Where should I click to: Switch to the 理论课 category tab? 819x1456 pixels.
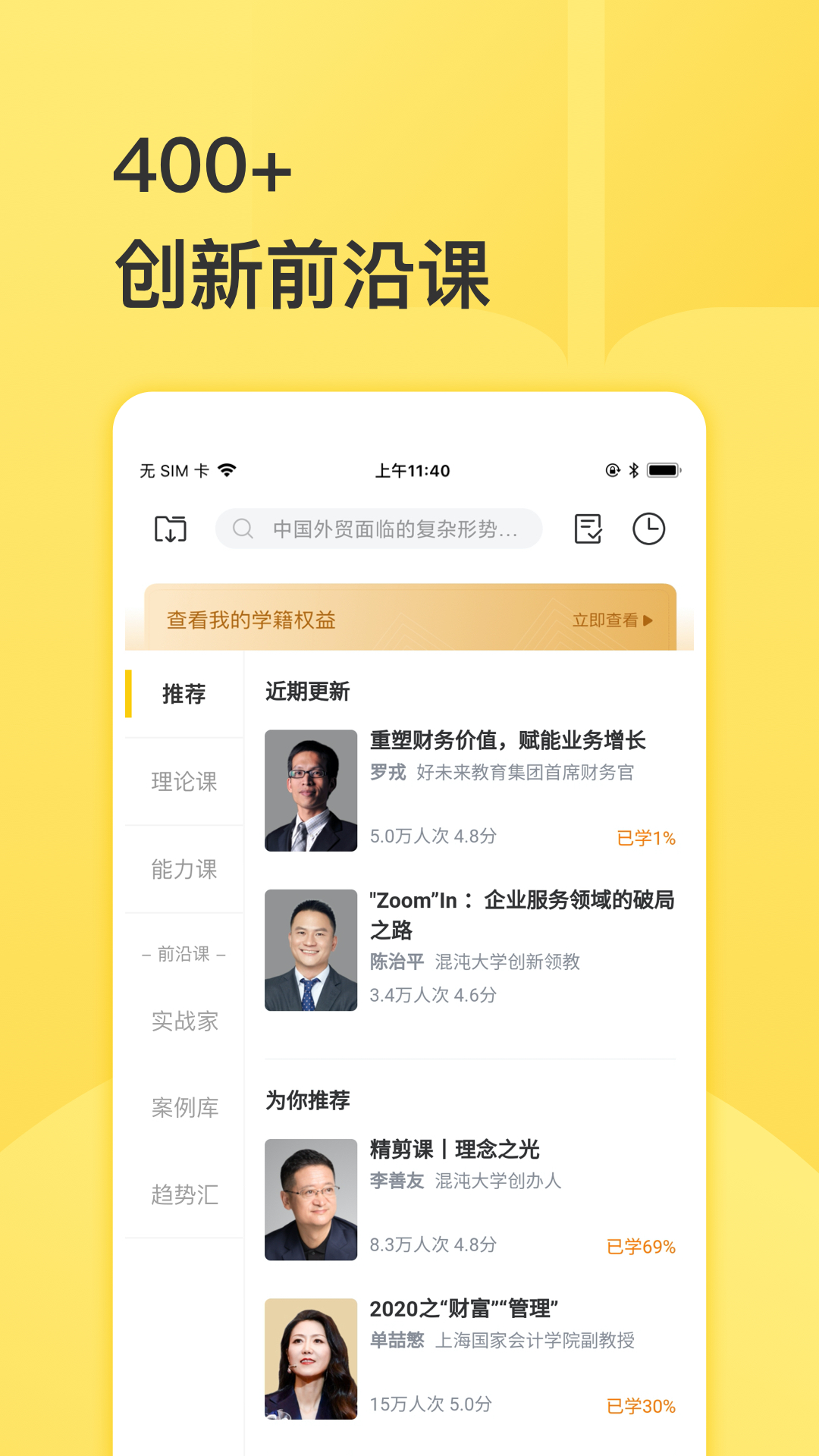[x=183, y=782]
